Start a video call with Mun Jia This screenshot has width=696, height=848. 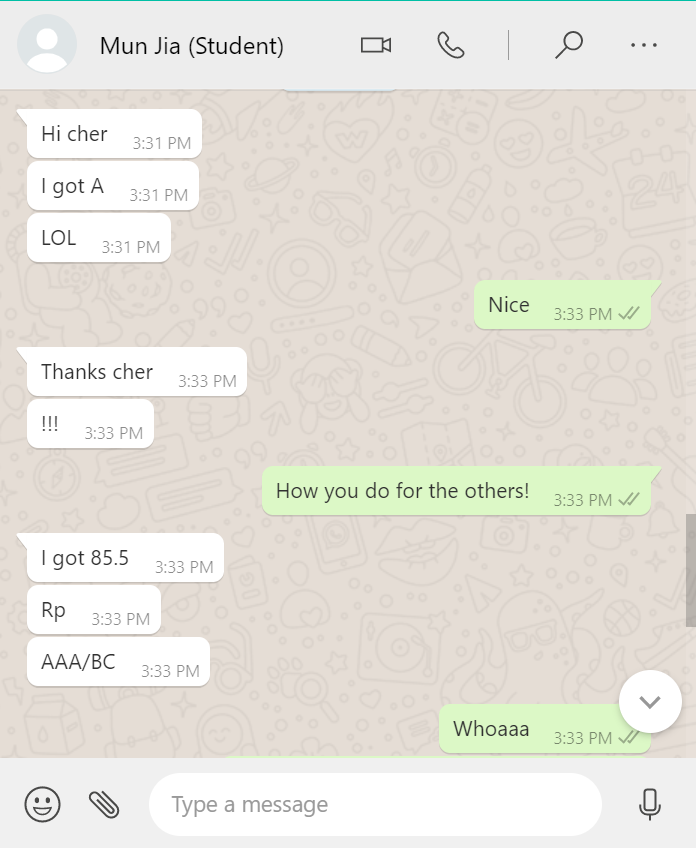pyautogui.click(x=375, y=45)
